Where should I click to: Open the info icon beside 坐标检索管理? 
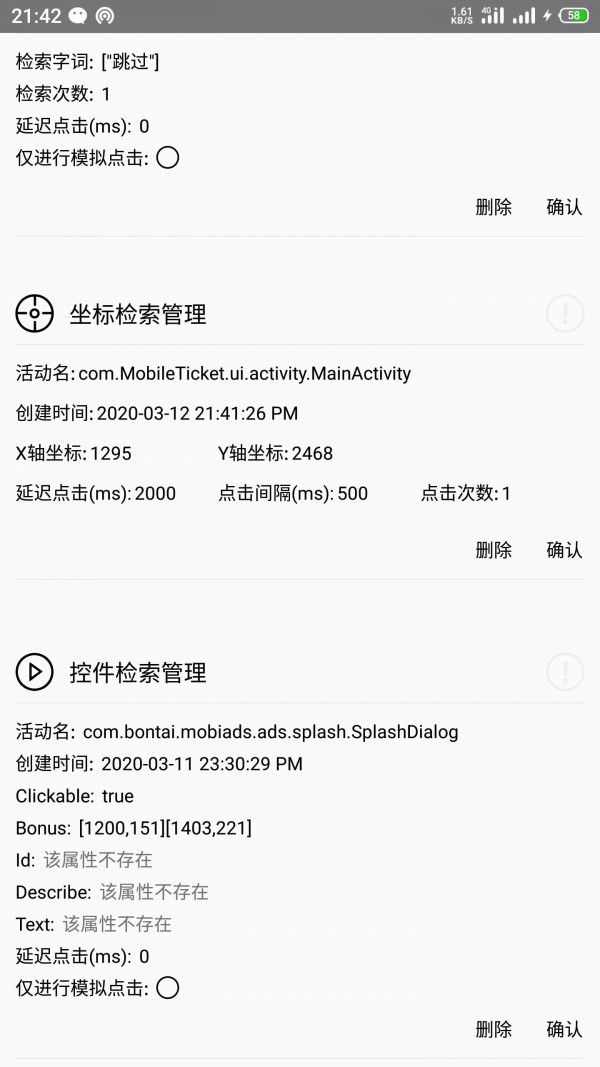pos(565,314)
